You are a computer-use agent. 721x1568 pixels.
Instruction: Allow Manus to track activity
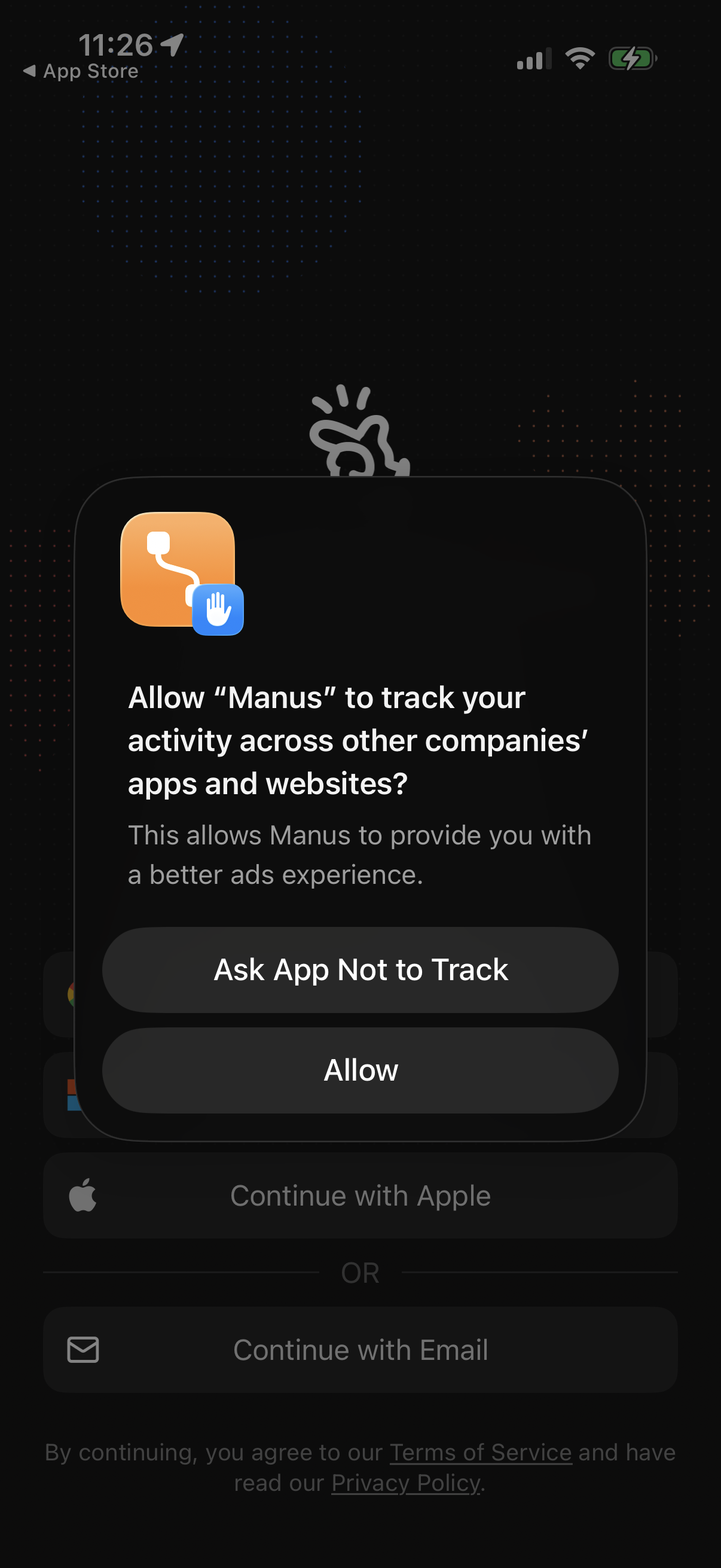(360, 1070)
